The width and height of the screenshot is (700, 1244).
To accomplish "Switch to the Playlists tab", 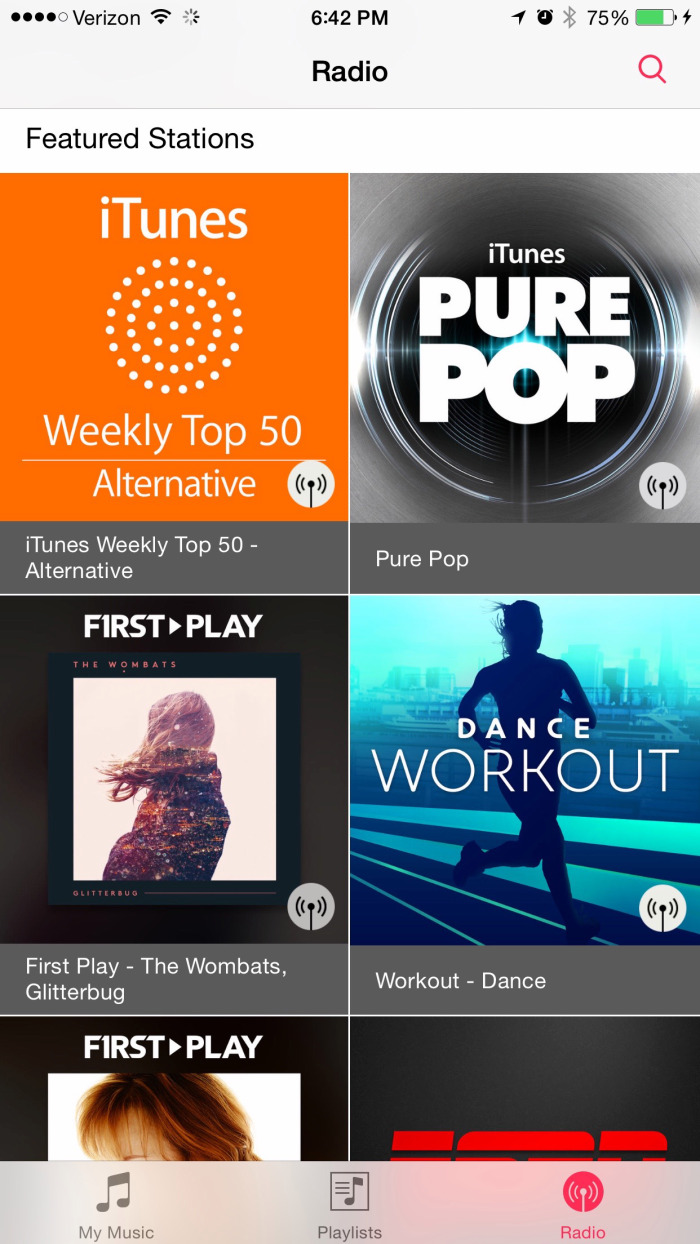I will point(349,1204).
